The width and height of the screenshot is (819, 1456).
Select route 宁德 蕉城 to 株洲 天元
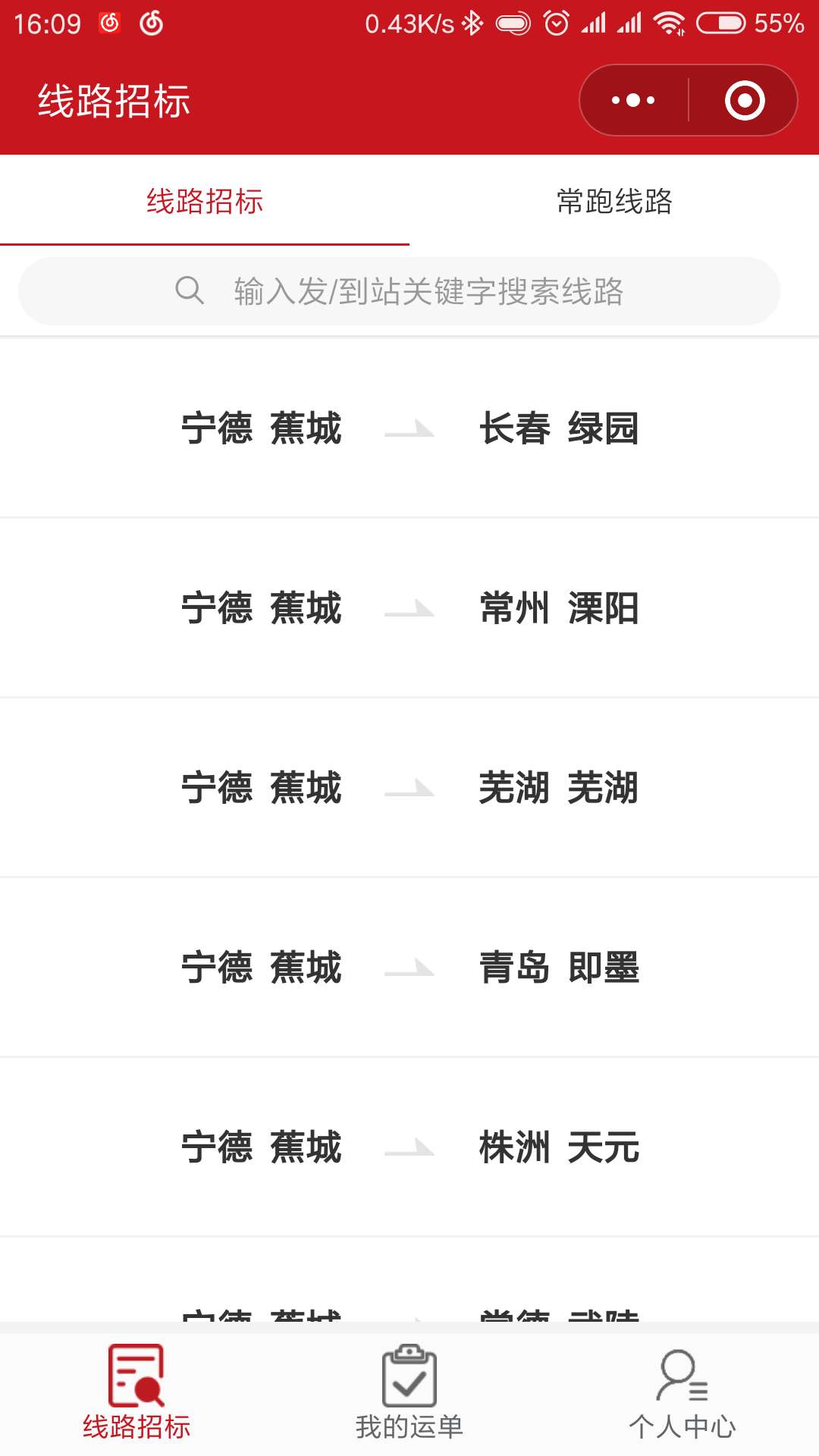coord(409,1147)
